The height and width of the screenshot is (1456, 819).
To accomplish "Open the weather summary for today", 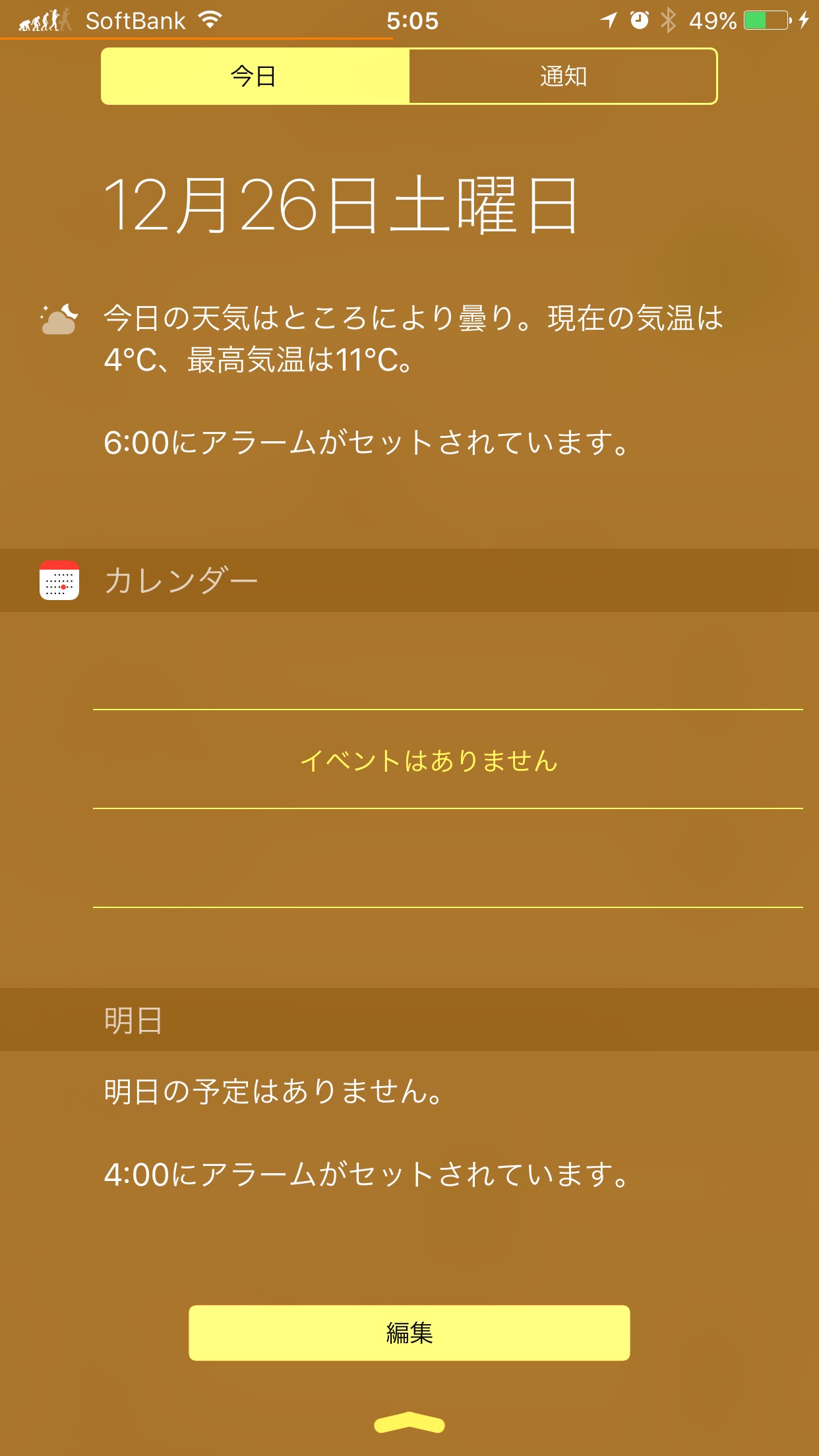I will pos(413,339).
